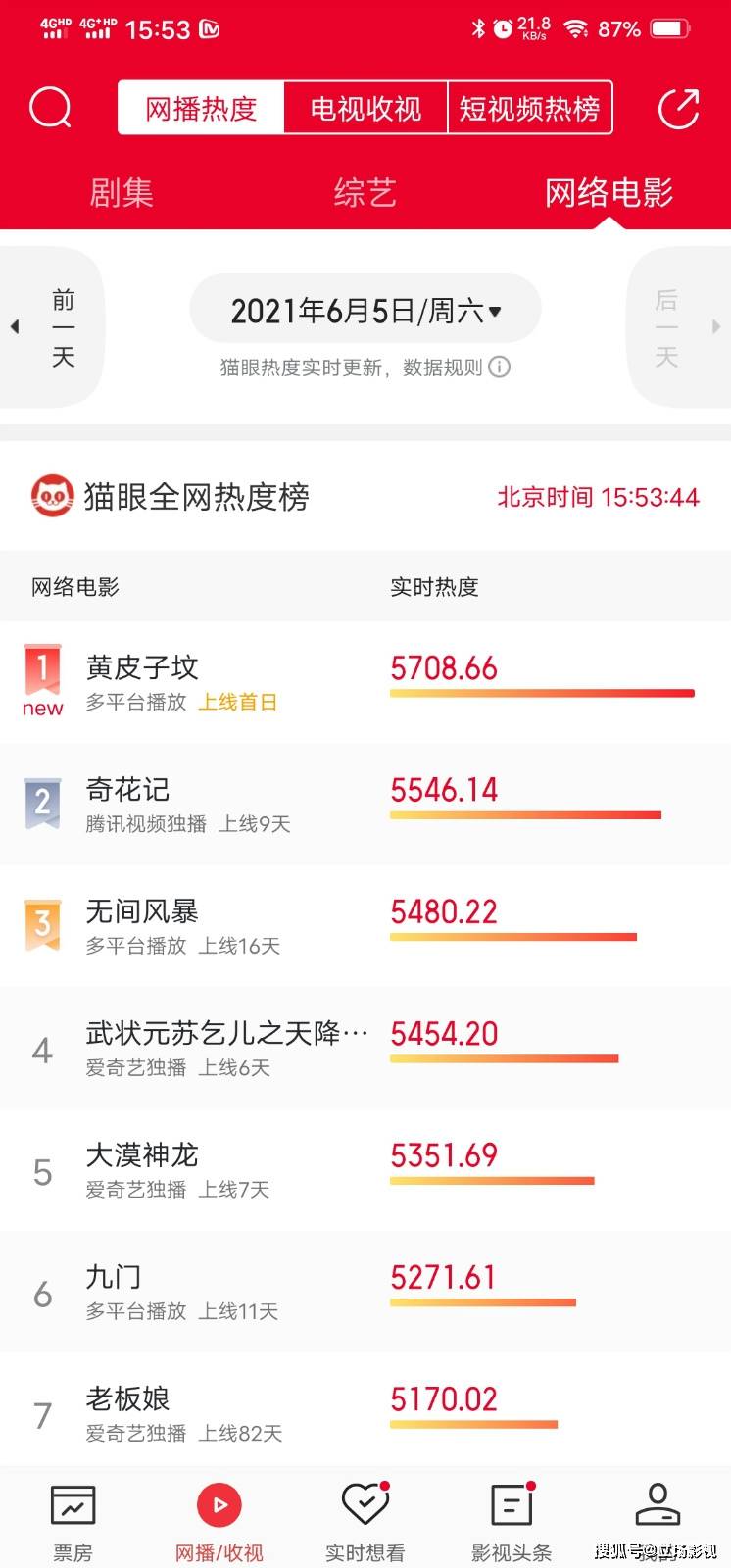731x1568 pixels.
Task: Open the 九门 movie row
Action: click(365, 1292)
